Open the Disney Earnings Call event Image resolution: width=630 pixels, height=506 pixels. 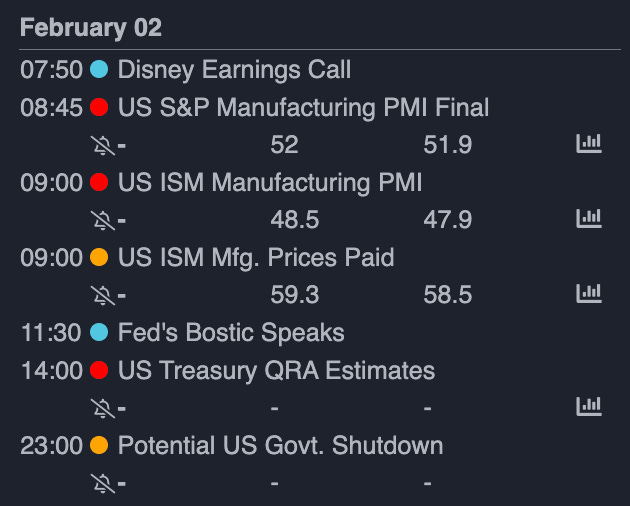[x=234, y=70]
